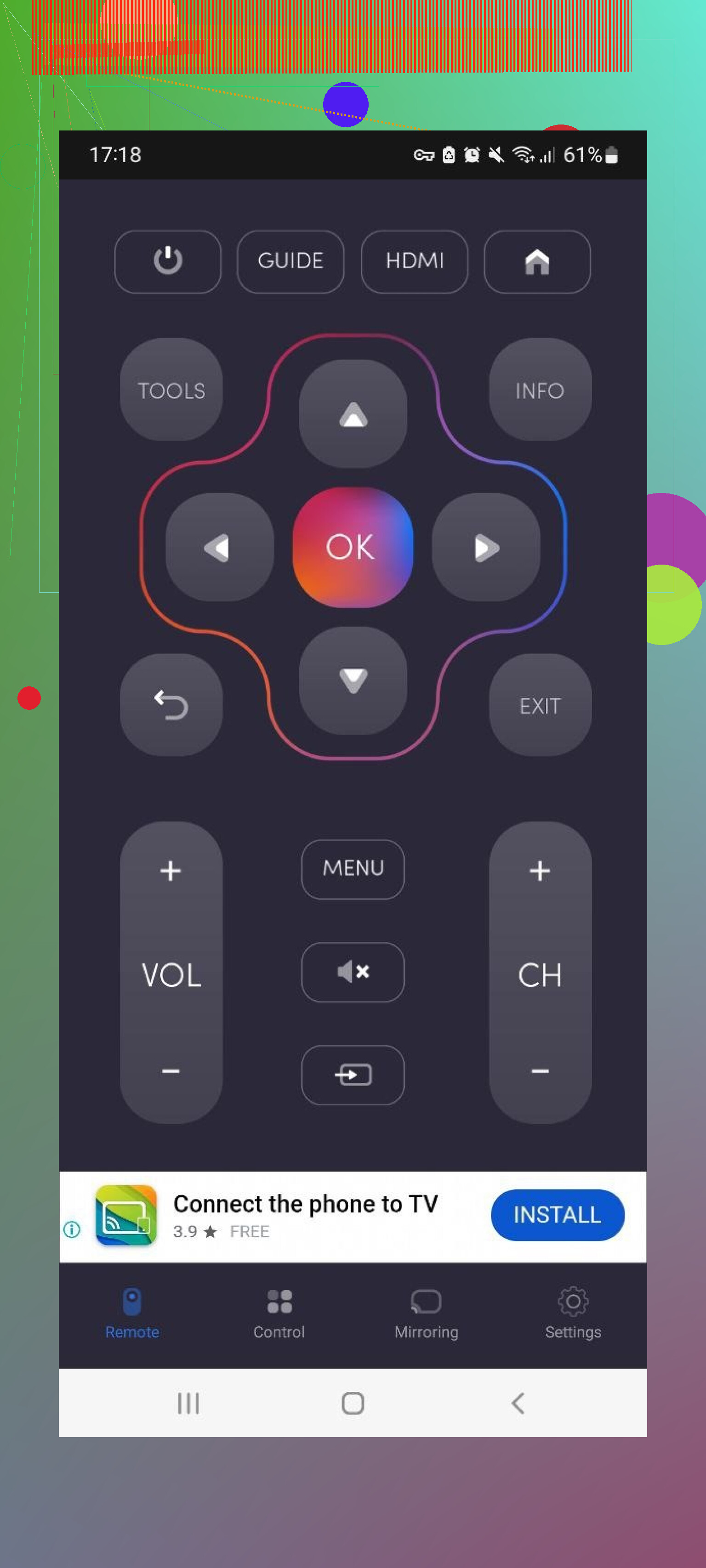Viewport: 706px width, 1568px height.
Task: Tap the power button on the remote
Action: click(167, 261)
